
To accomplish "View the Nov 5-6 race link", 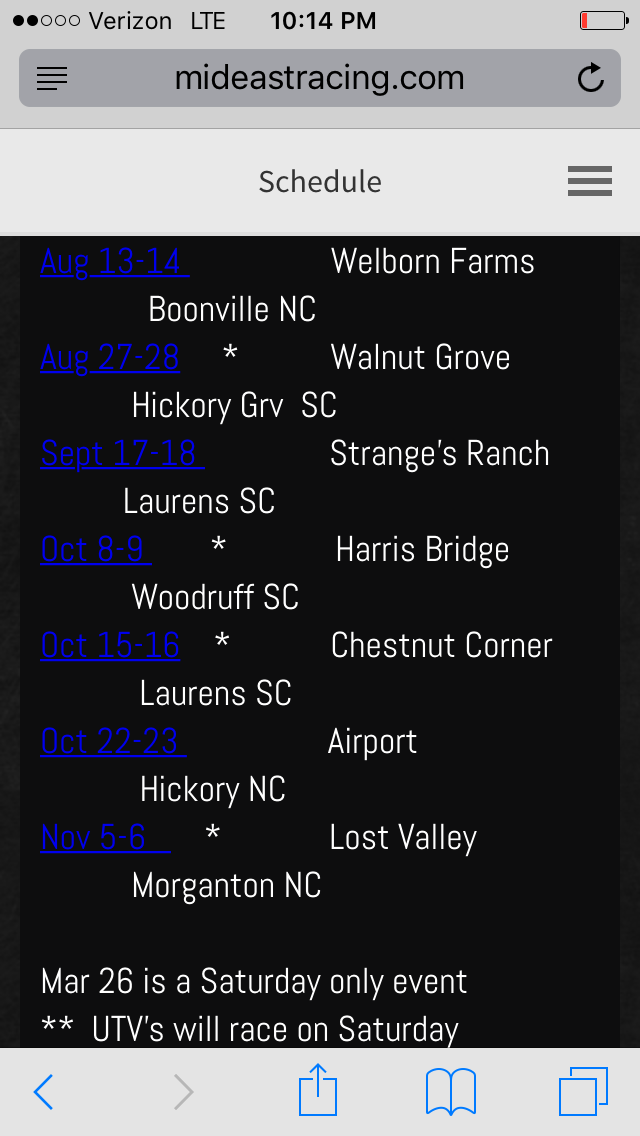I will (x=106, y=837).
